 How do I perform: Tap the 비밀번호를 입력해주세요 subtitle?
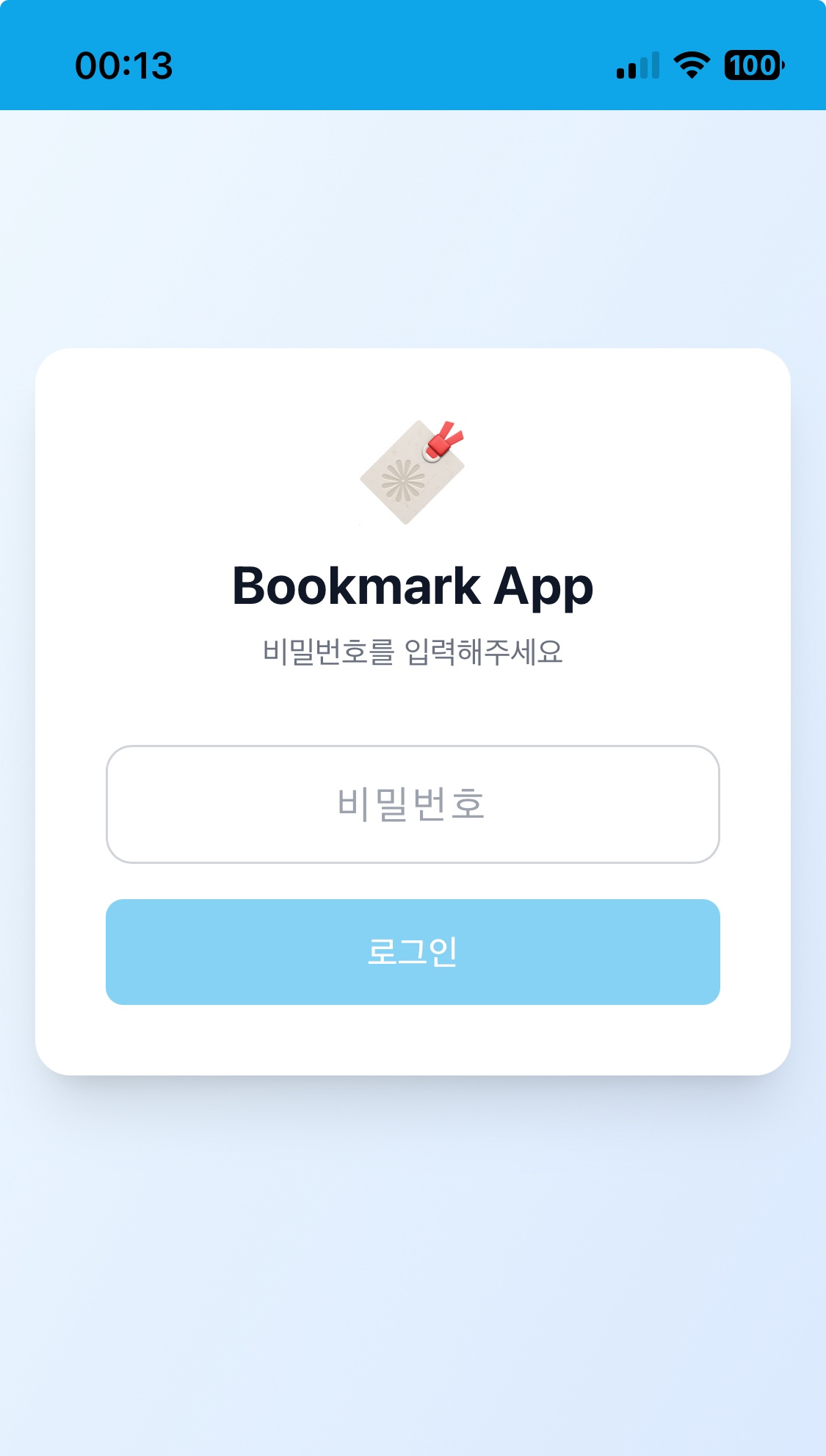[413, 649]
